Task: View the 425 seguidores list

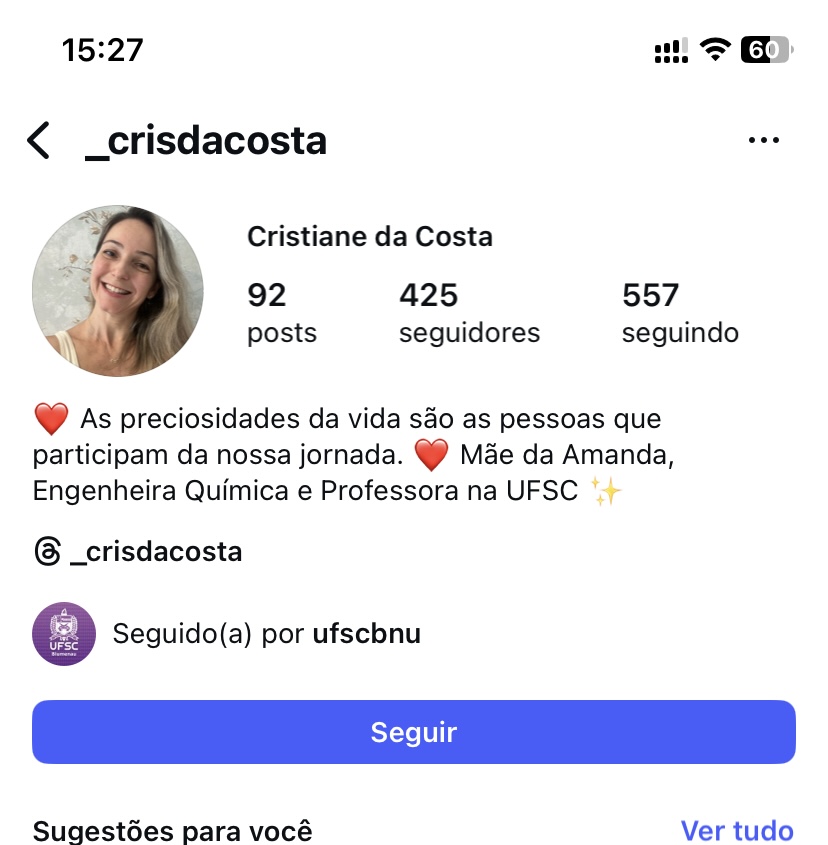Action: [469, 313]
